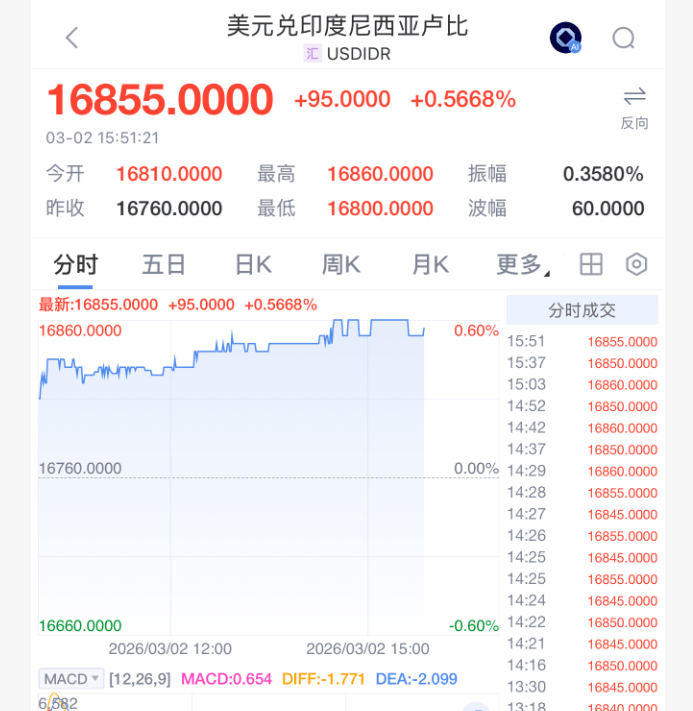Viewport: 693px width, 711px height.
Task: Switch to the 分时 chart tab
Action: pyautogui.click(x=76, y=265)
